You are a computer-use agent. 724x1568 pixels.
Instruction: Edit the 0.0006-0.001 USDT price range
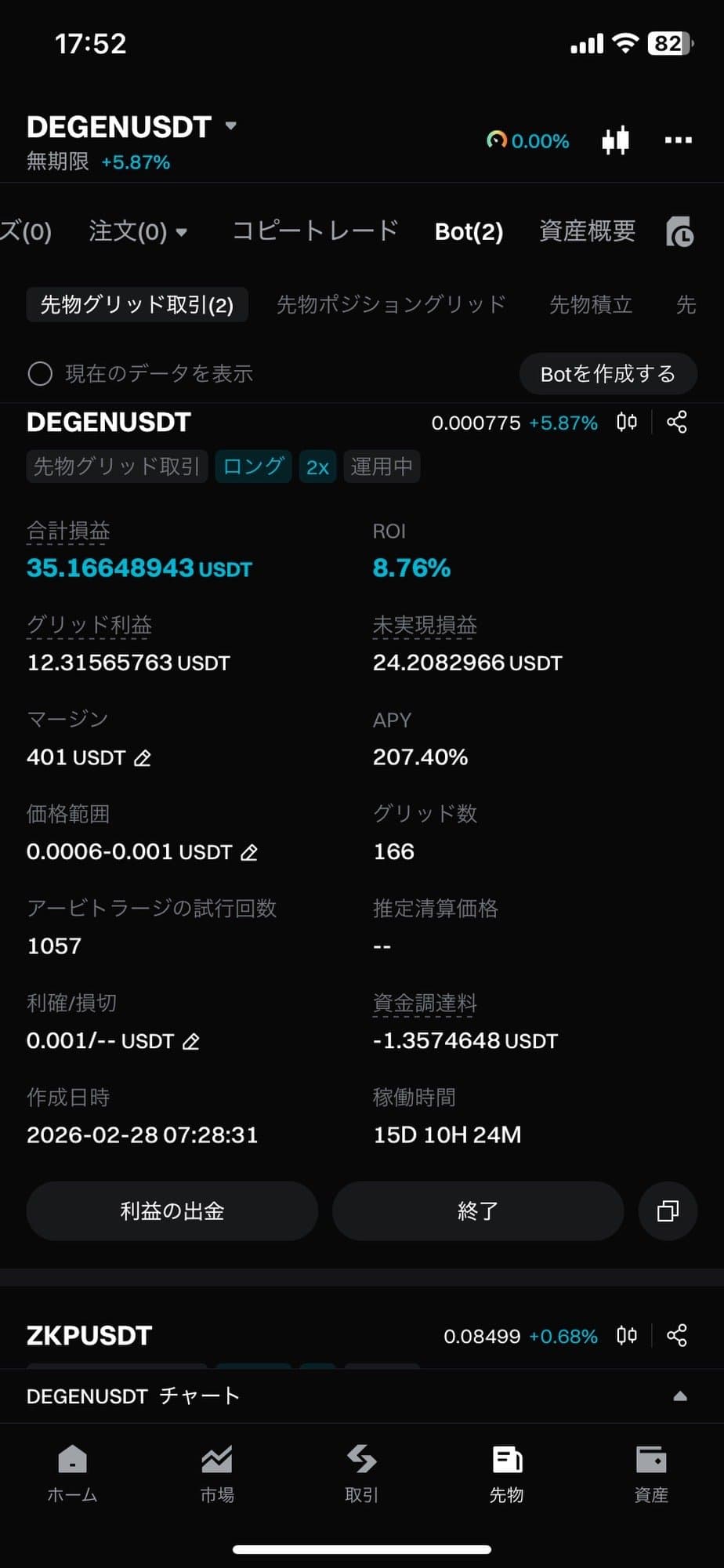[249, 852]
